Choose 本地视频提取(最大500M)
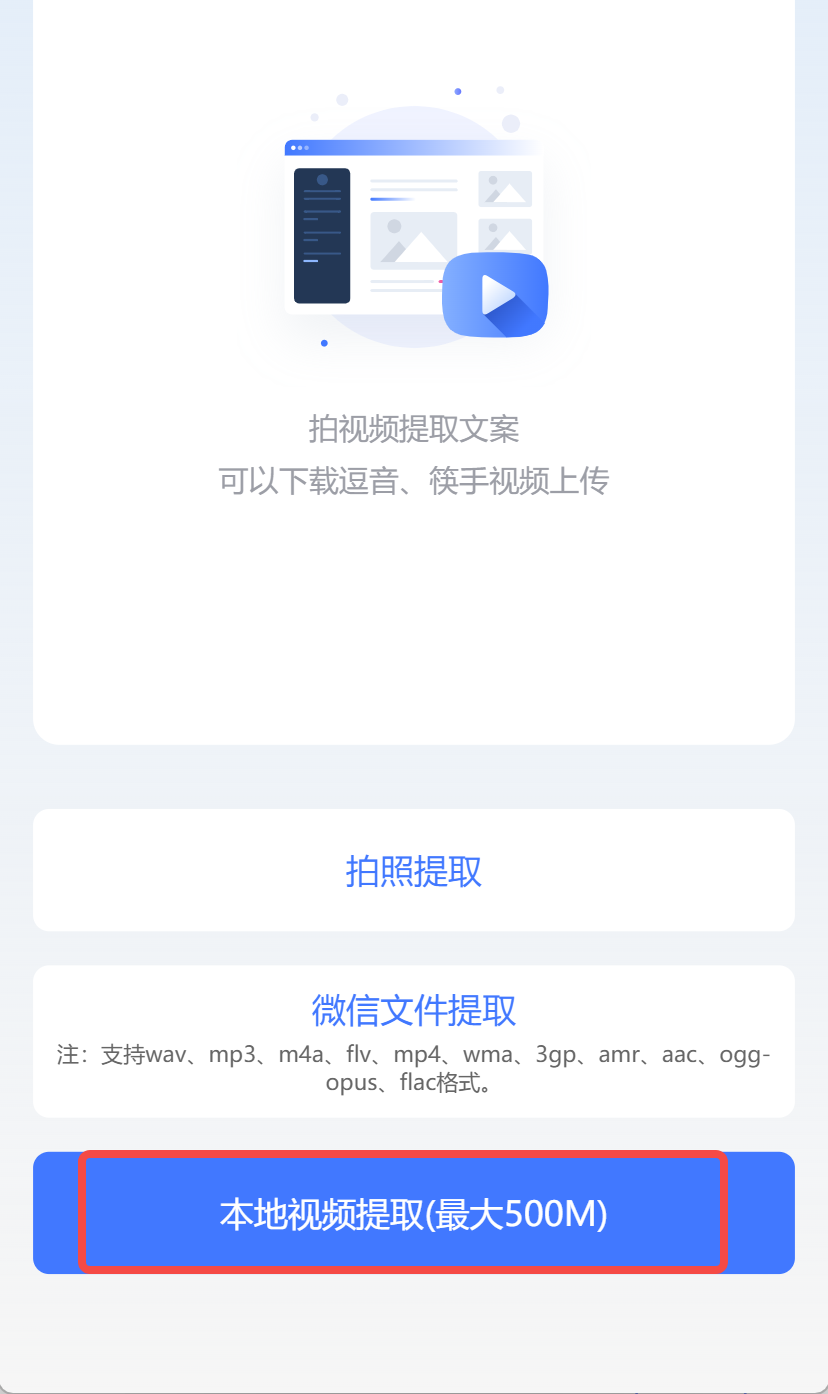The image size is (828, 1394). (x=414, y=1214)
